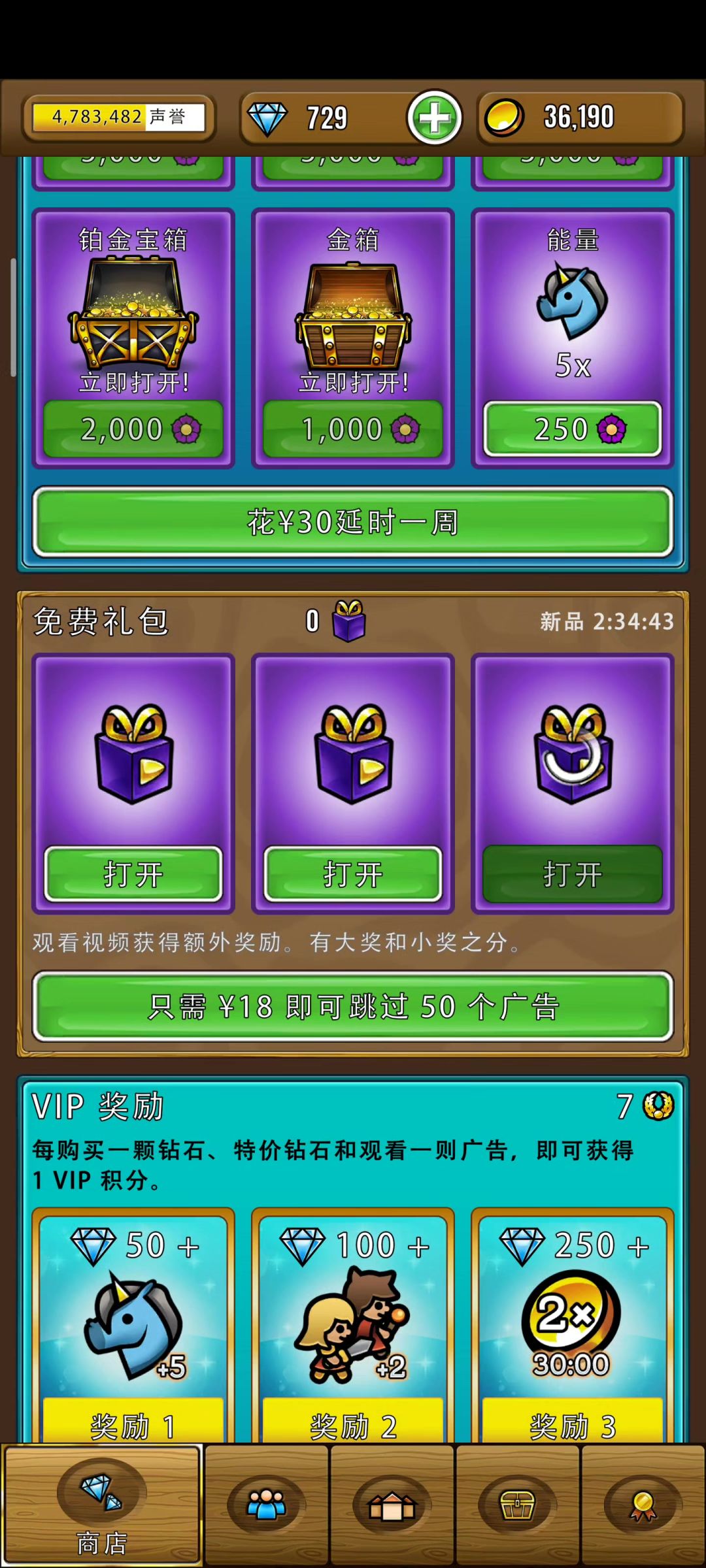Go to the house tab
Screen dimensions: 706x1568
pos(392,1505)
